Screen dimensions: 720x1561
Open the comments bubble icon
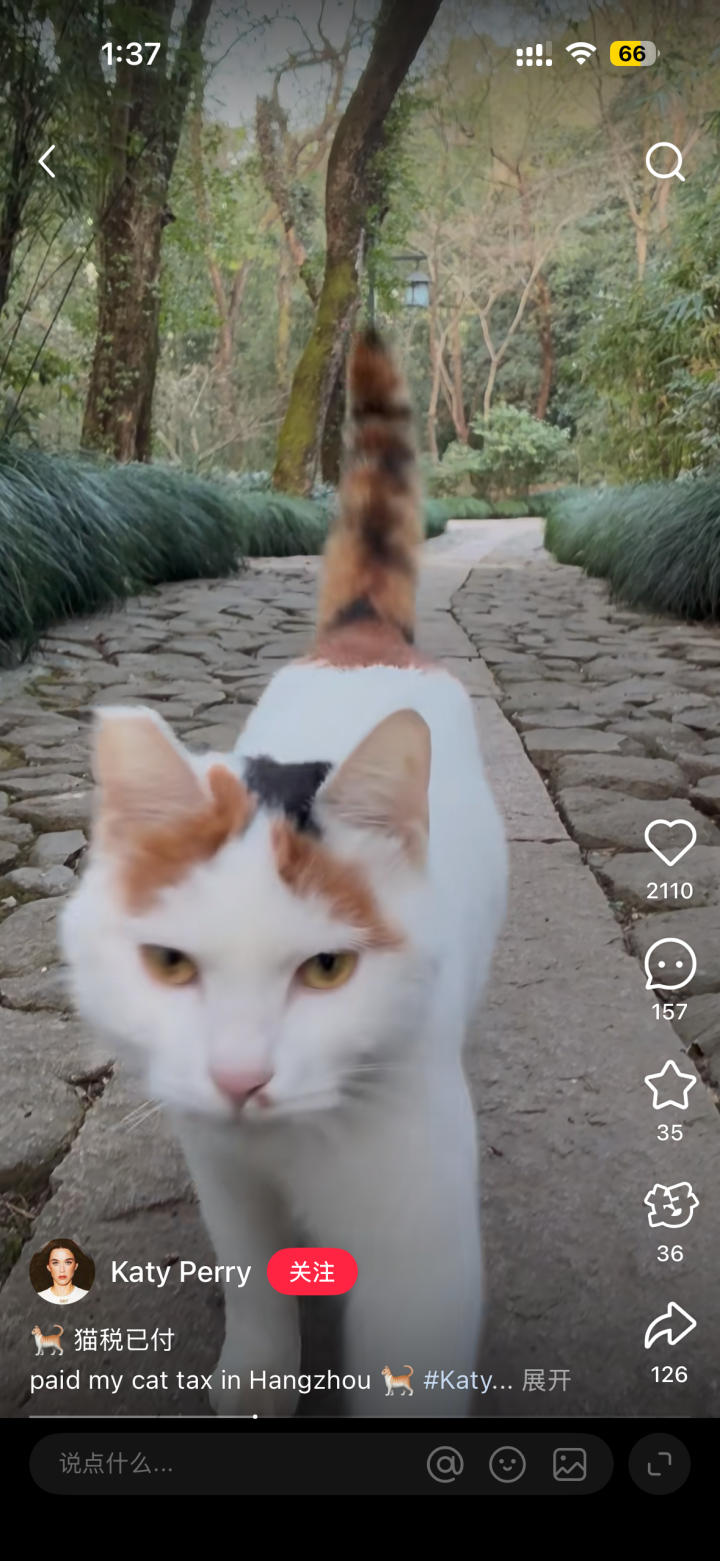[669, 965]
